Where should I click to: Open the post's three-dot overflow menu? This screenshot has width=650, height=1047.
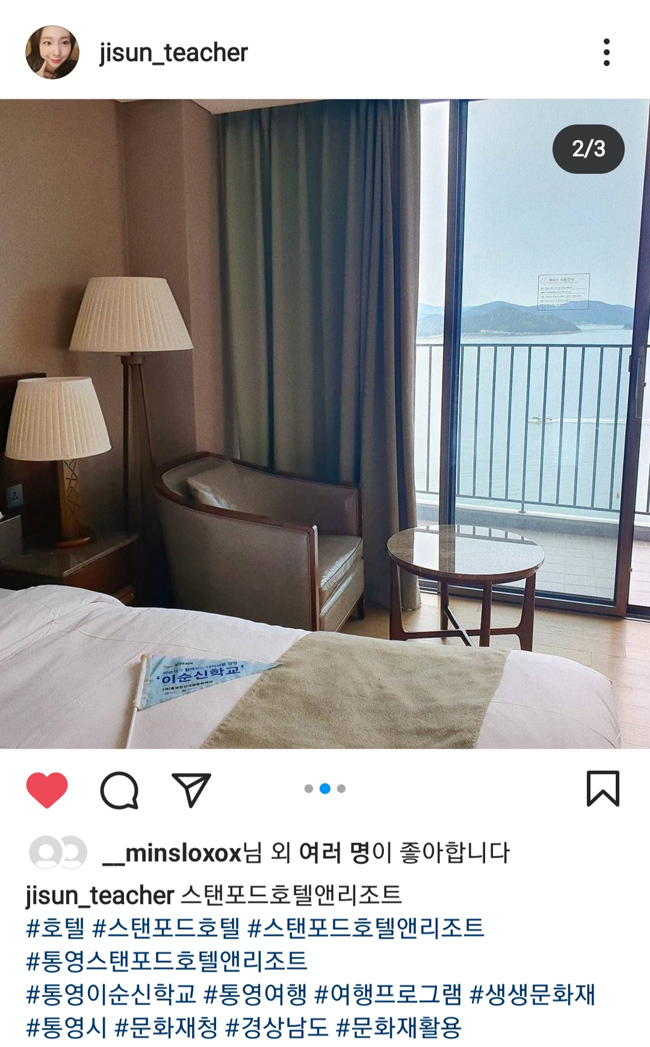(x=606, y=52)
